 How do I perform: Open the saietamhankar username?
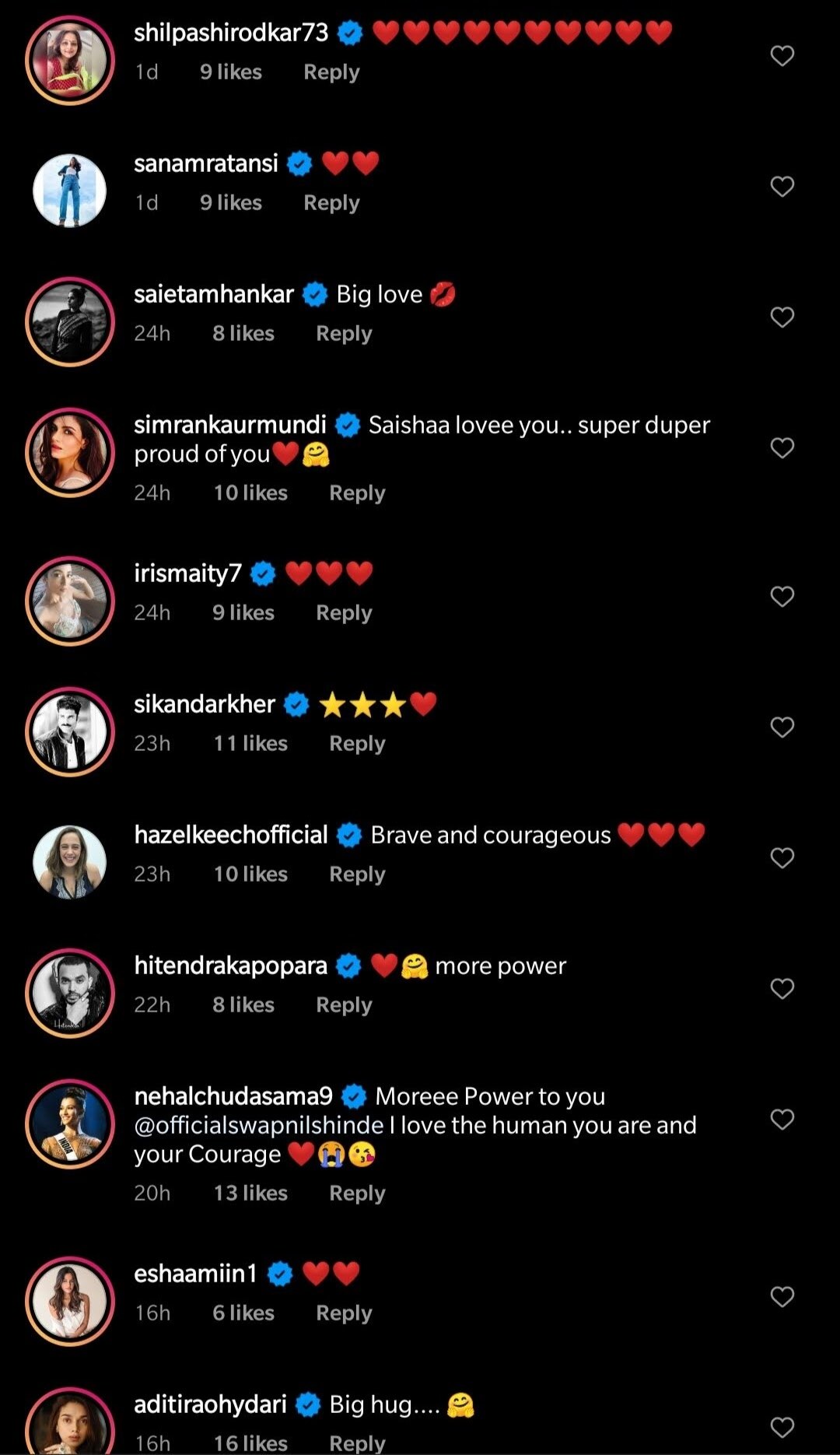[213, 294]
